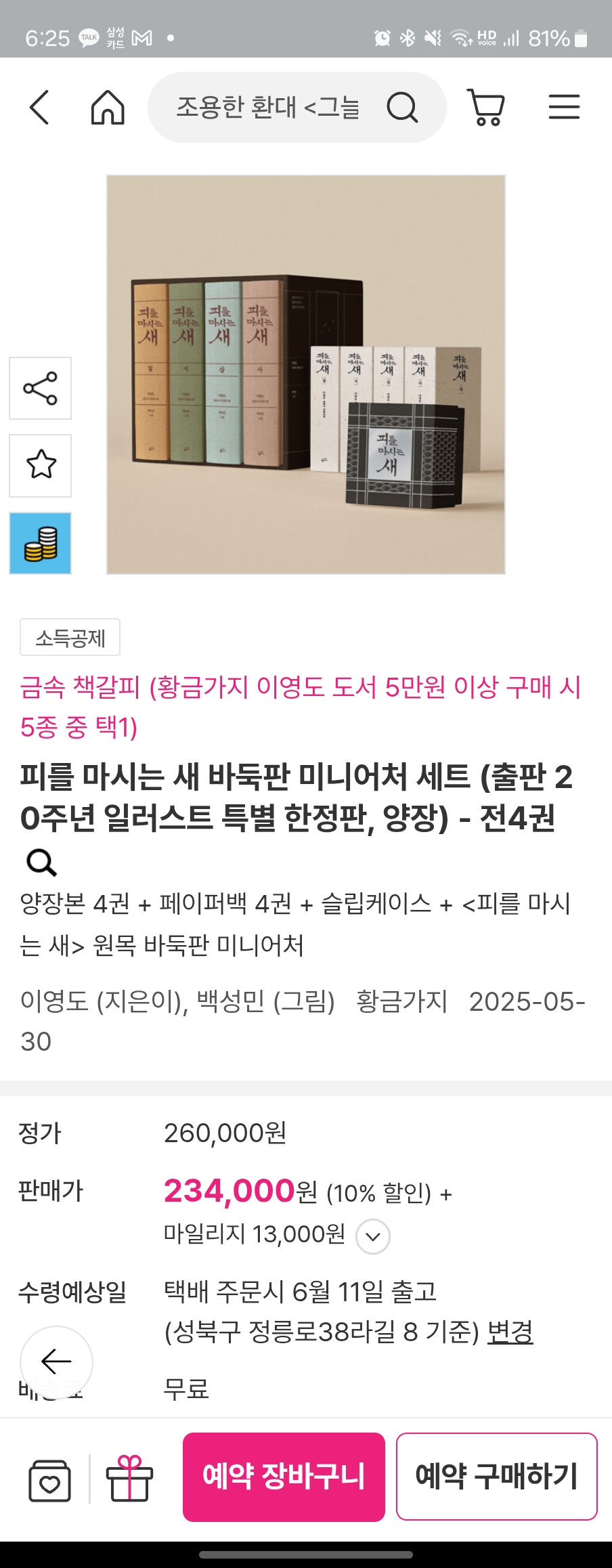Open the shopping cart
The image size is (612, 1568).
coord(486,108)
